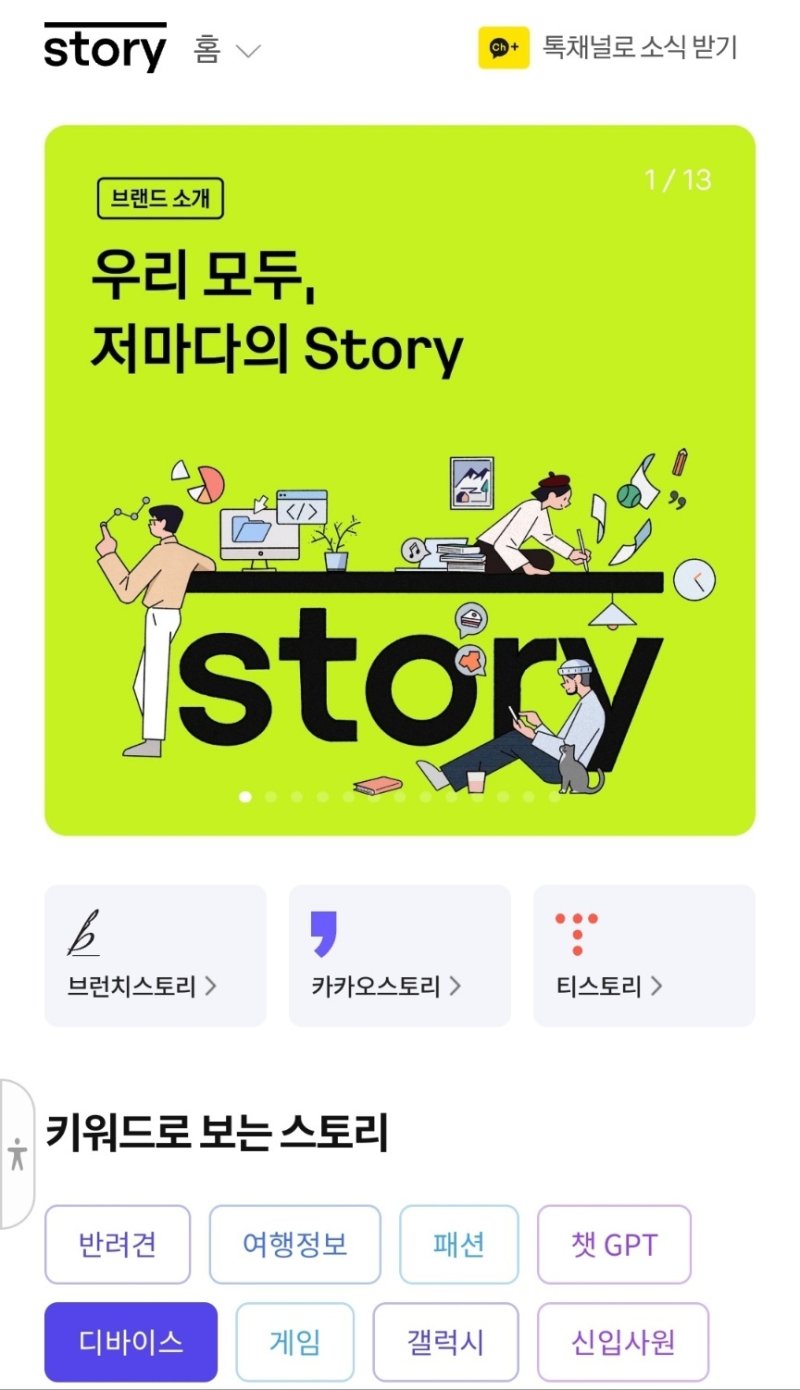The image size is (800, 1390).
Task: Open 카카오스토리 card
Action: click(x=399, y=955)
